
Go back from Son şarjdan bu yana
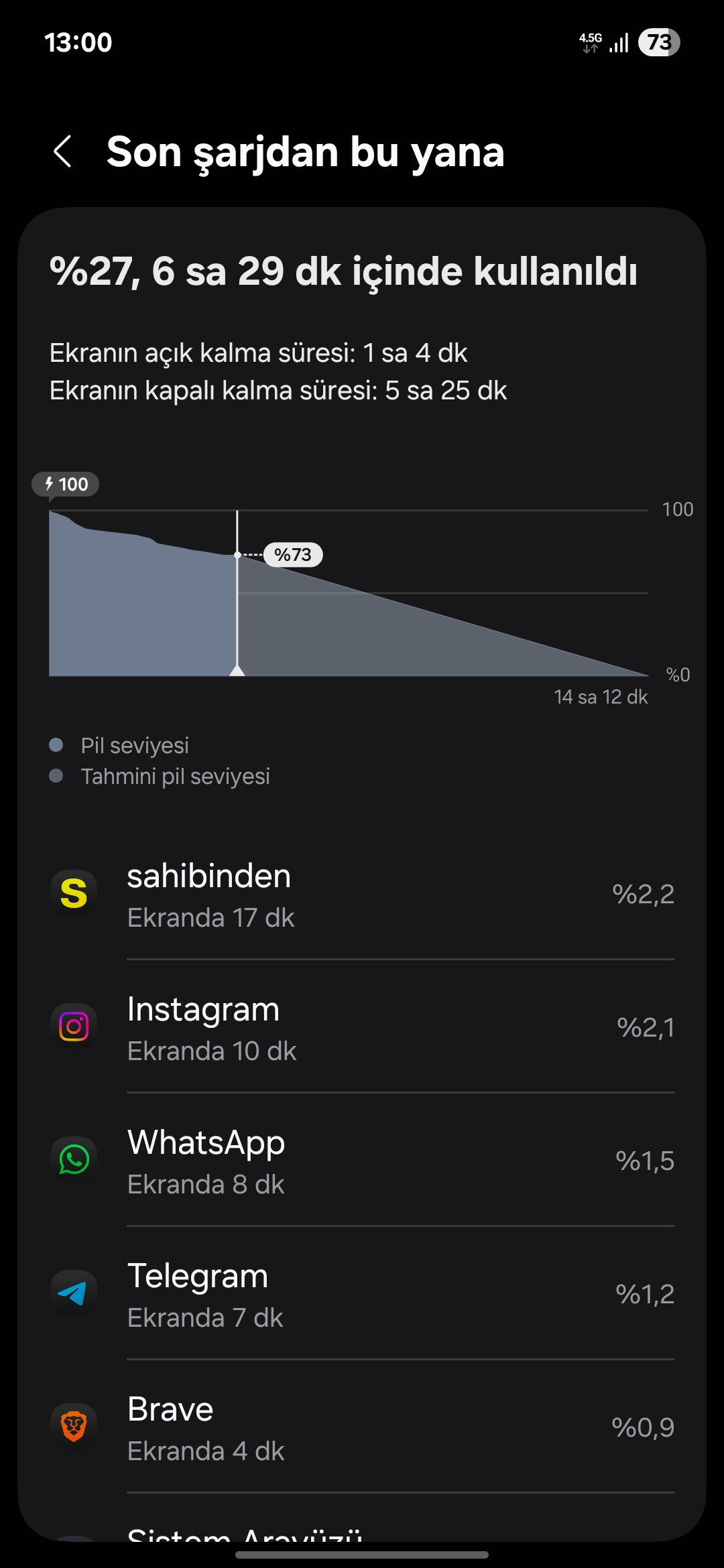click(62, 151)
